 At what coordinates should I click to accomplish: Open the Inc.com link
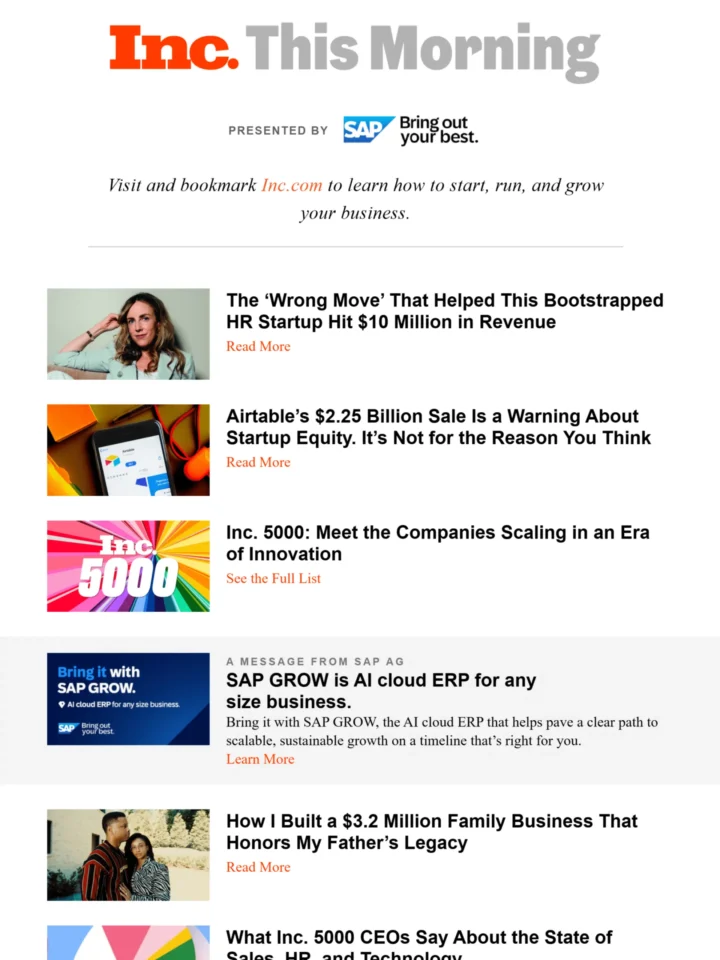pos(291,186)
